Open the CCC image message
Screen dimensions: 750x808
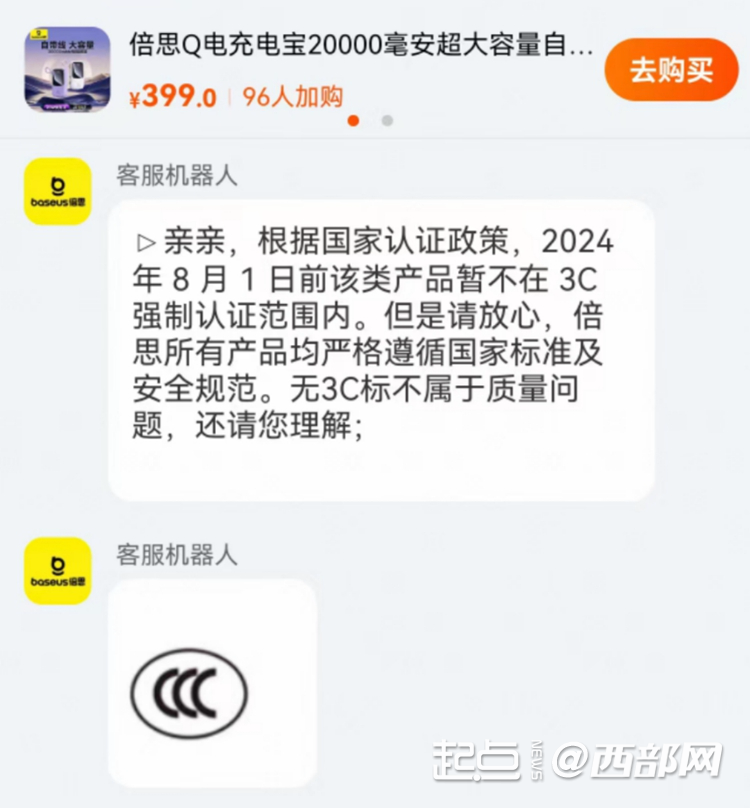tap(190, 690)
